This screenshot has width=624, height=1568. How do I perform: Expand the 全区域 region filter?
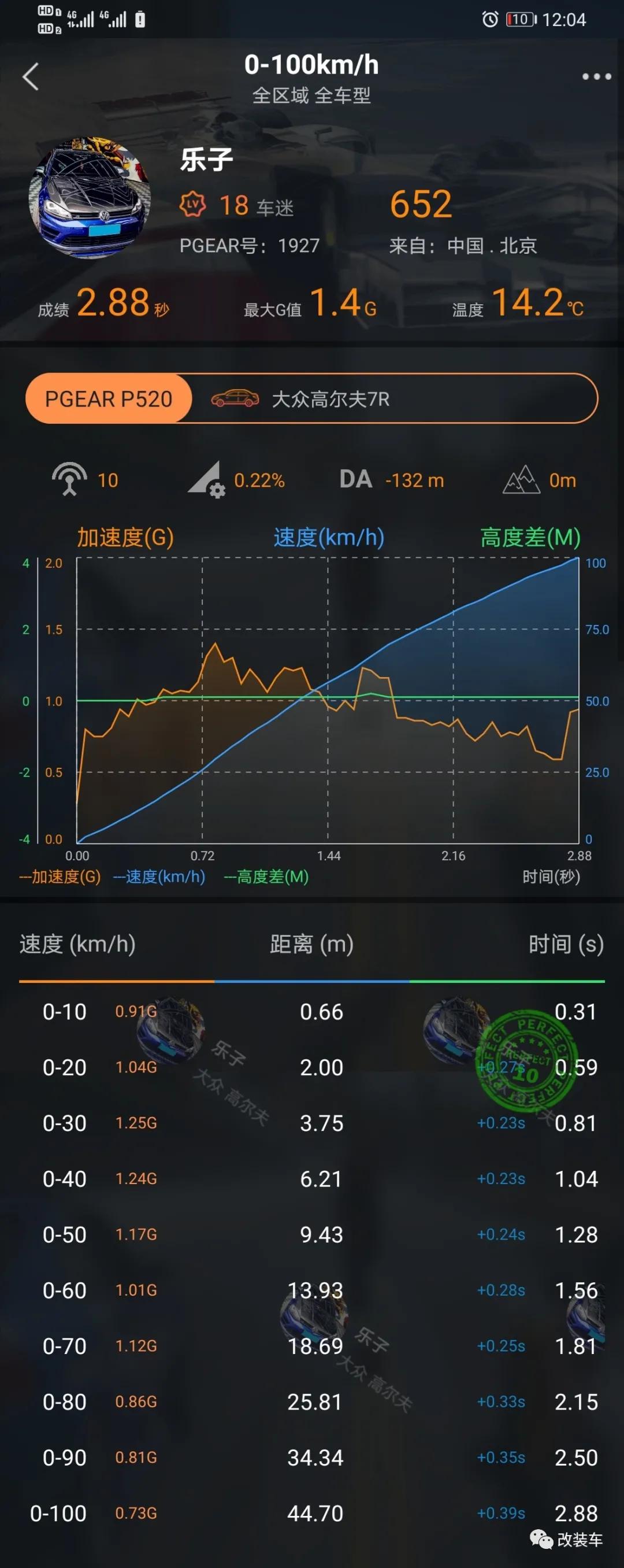pyautogui.click(x=281, y=95)
